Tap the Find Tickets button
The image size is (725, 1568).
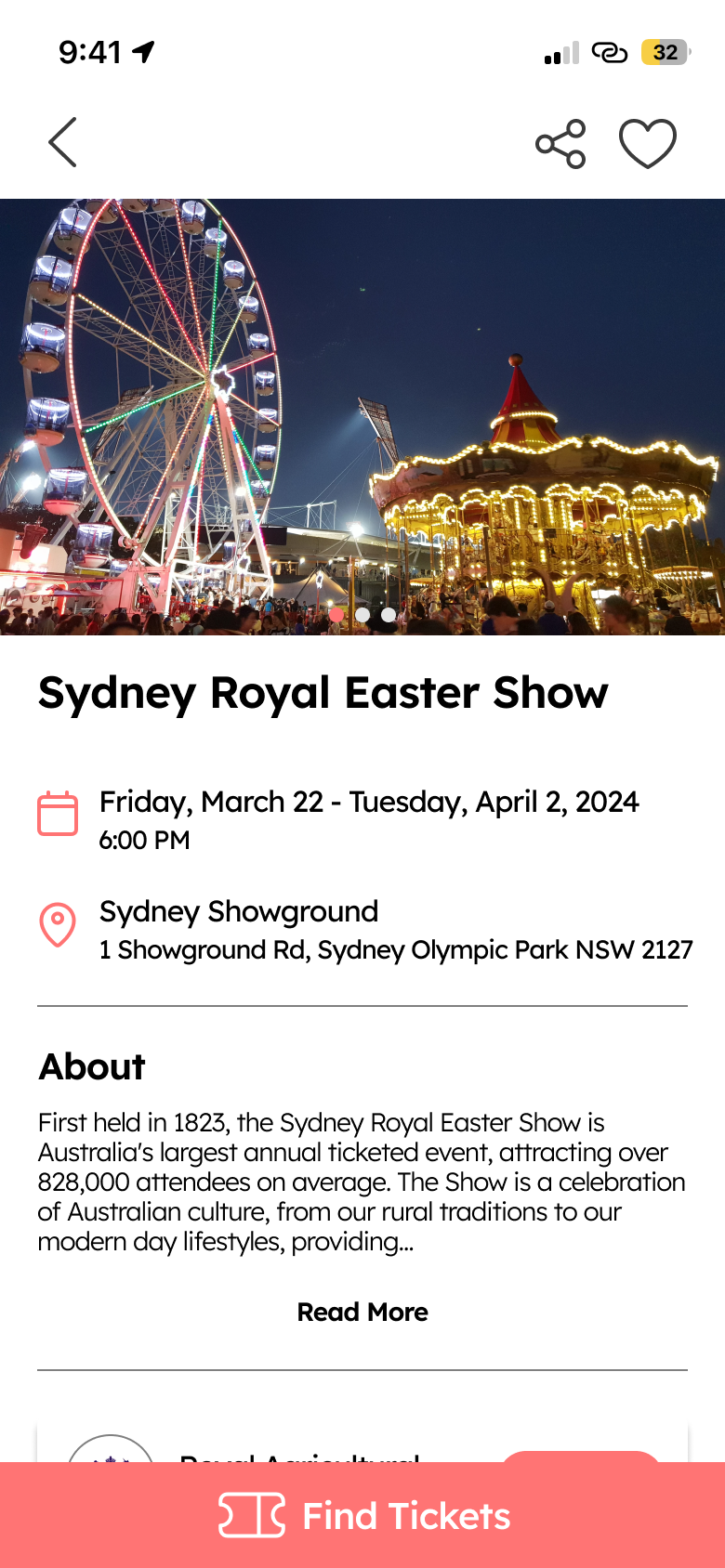coord(362,1515)
